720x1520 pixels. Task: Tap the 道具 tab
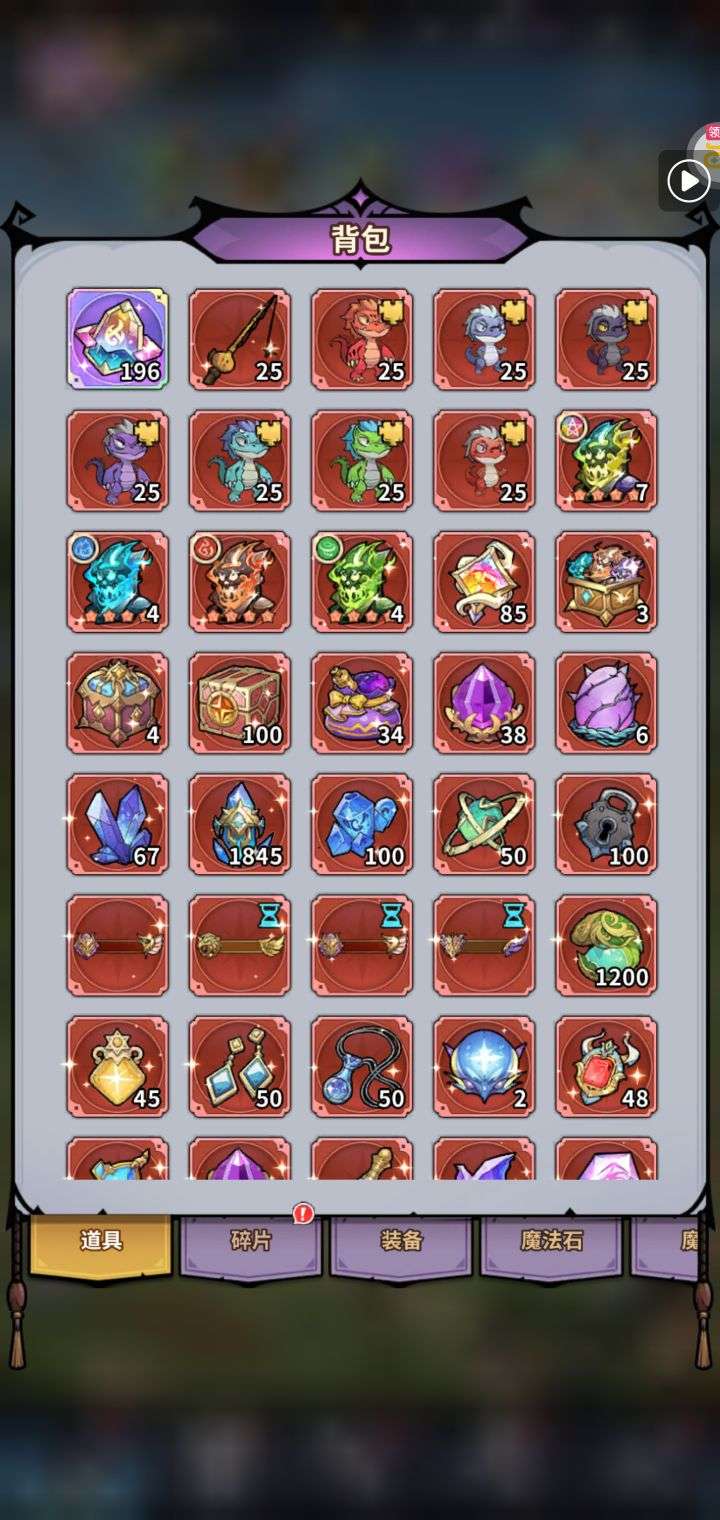pos(100,1242)
